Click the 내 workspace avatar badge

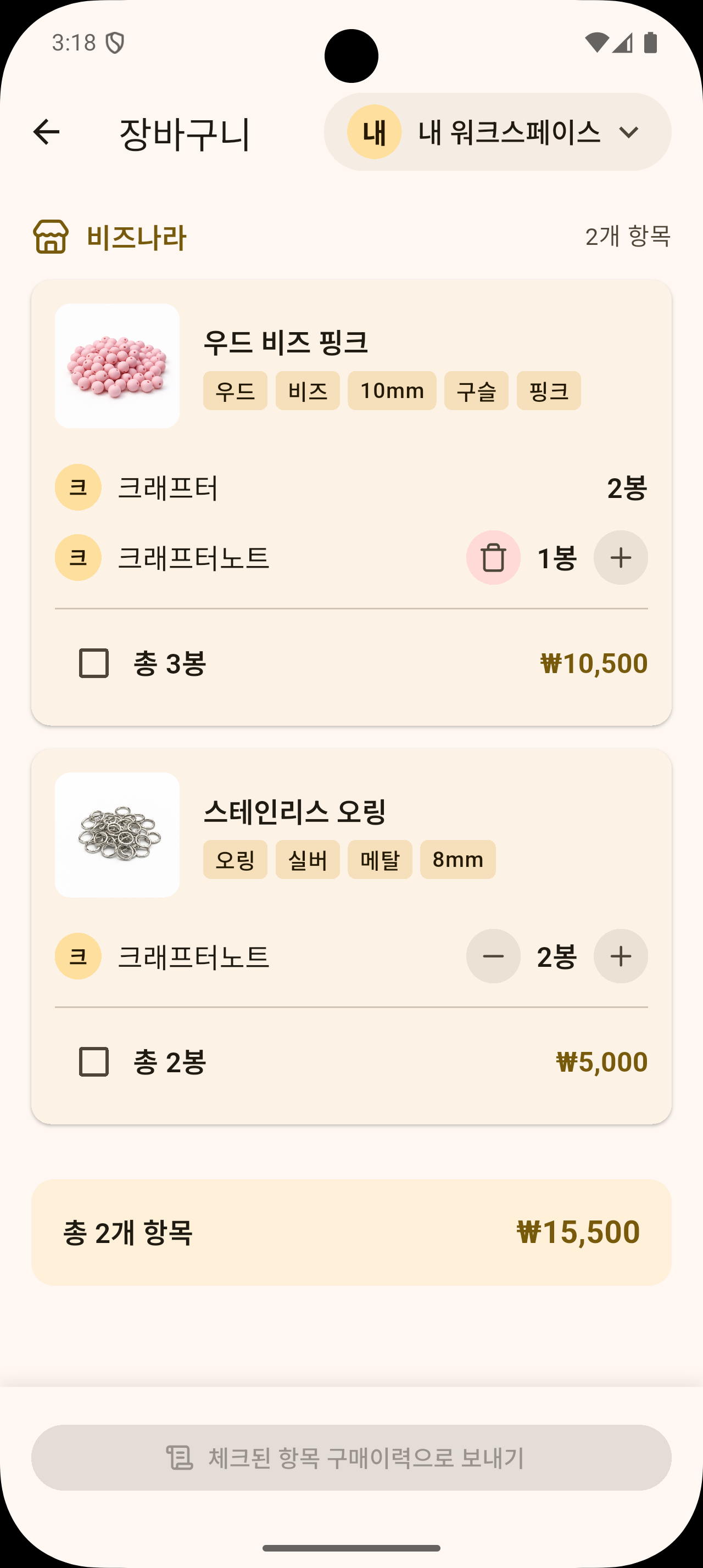[376, 132]
